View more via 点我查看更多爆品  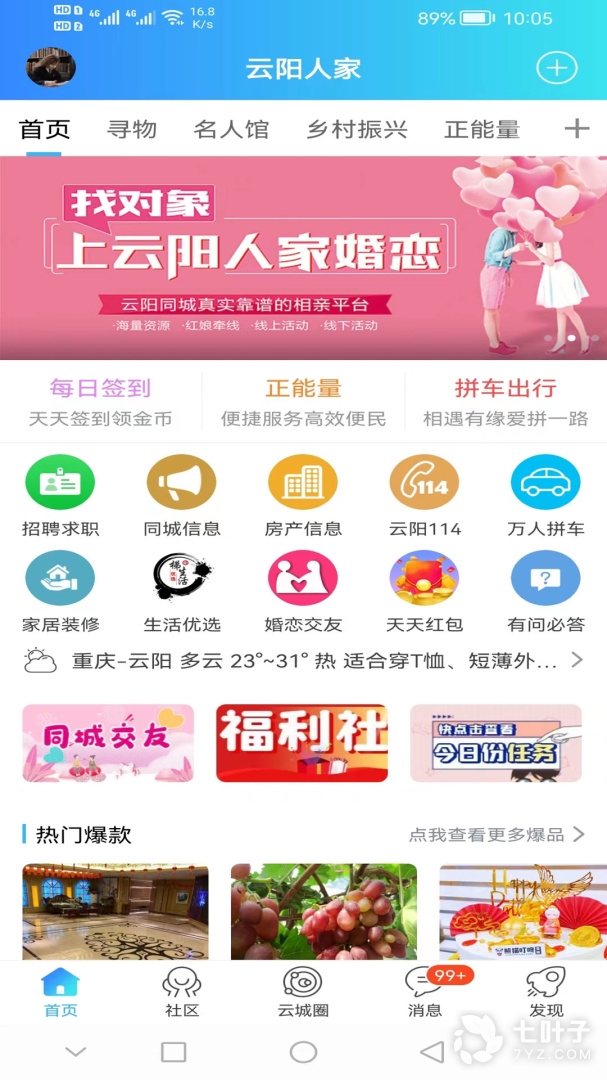pos(496,834)
